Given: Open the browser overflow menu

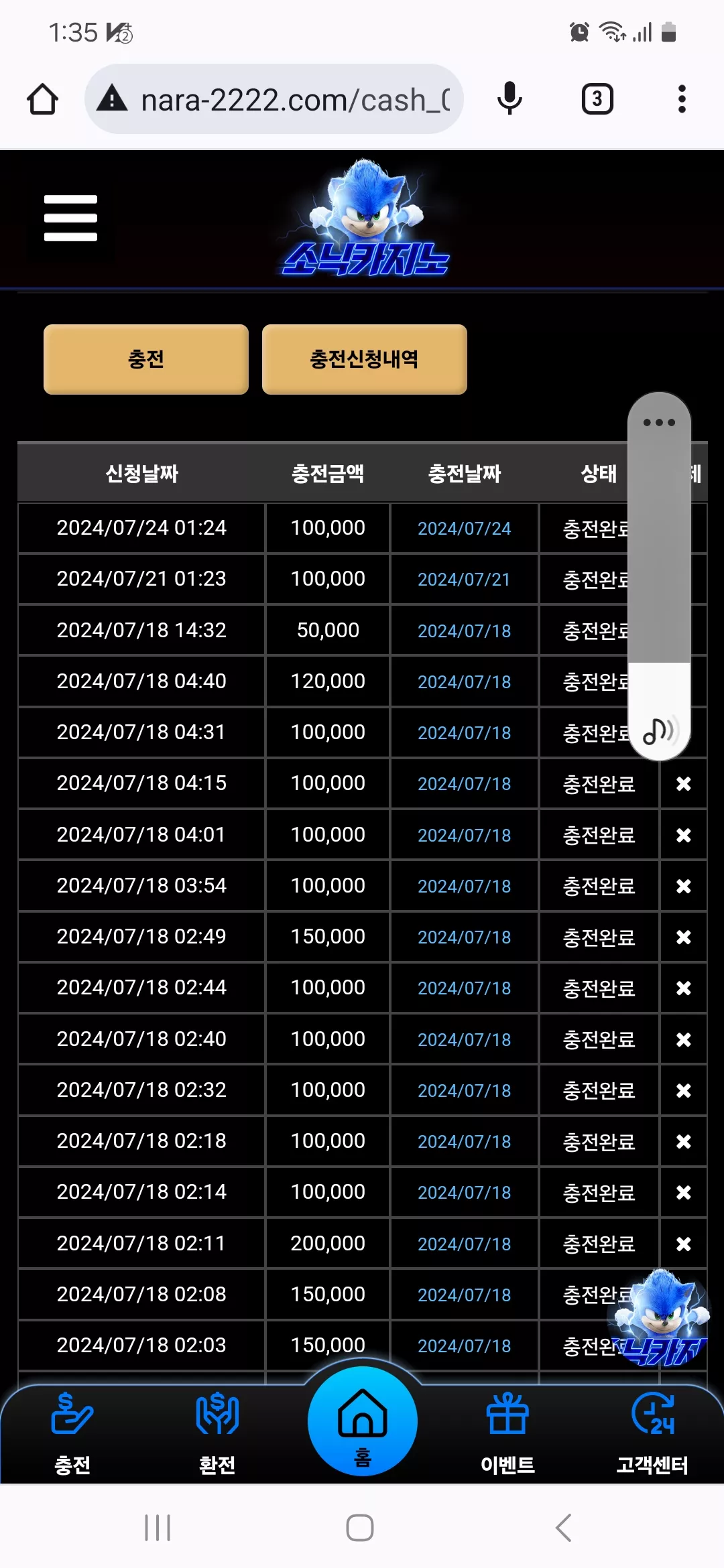Looking at the screenshot, I should click(x=682, y=99).
